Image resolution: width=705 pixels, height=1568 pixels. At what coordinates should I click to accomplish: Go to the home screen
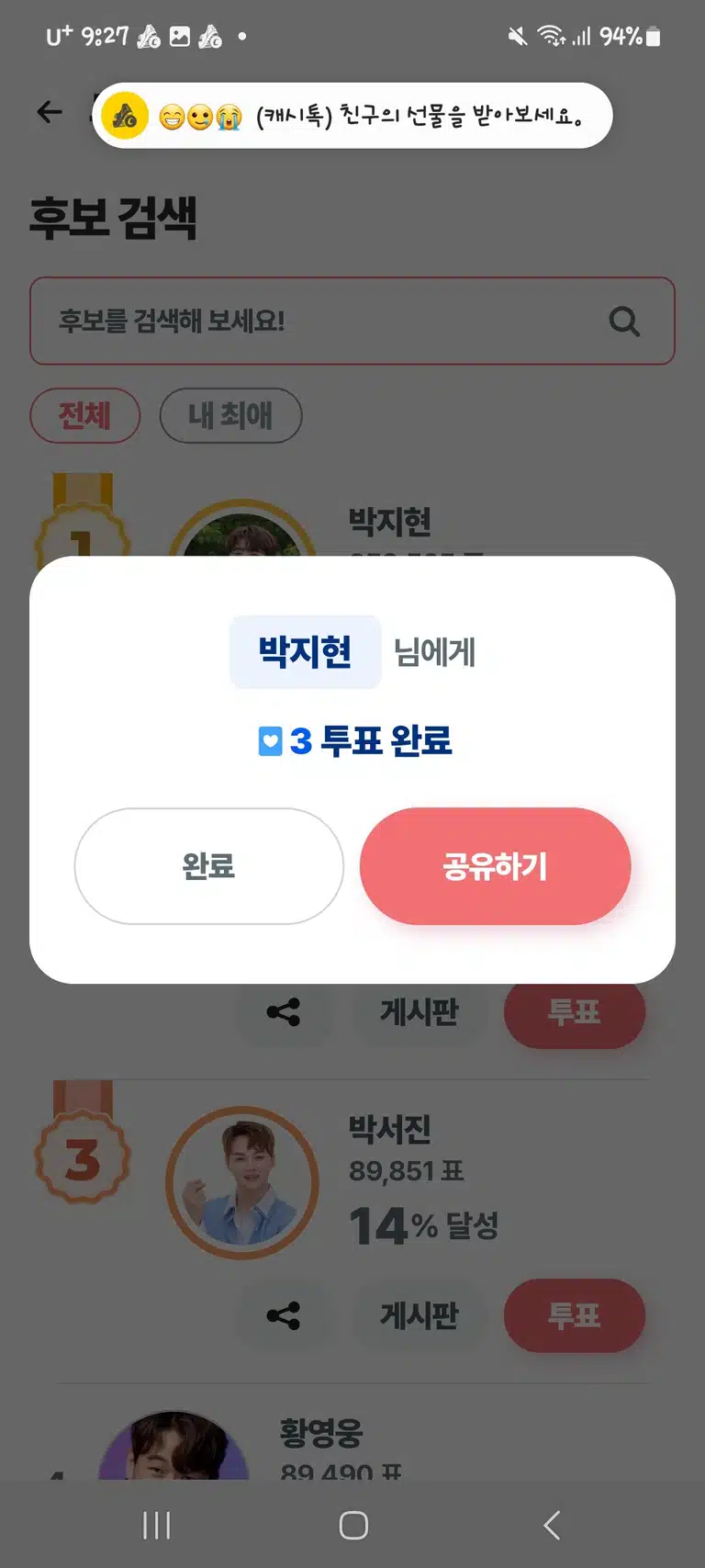click(x=353, y=1525)
